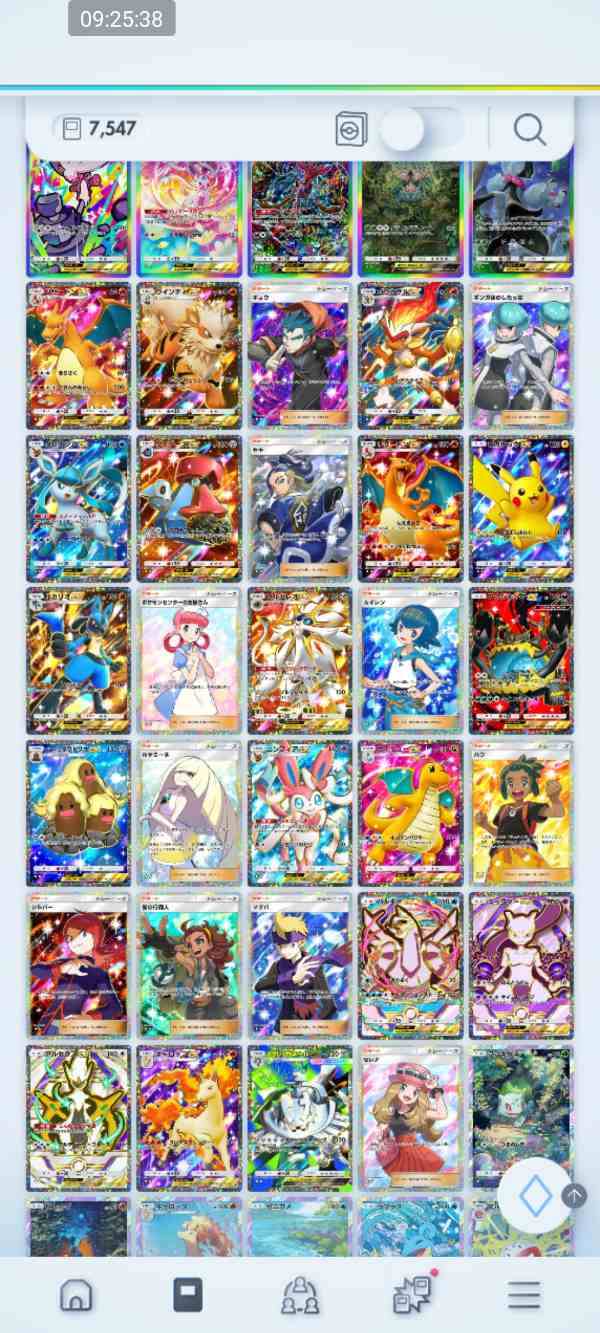Go to the Home tab
The width and height of the screenshot is (600, 1333).
(76, 1295)
